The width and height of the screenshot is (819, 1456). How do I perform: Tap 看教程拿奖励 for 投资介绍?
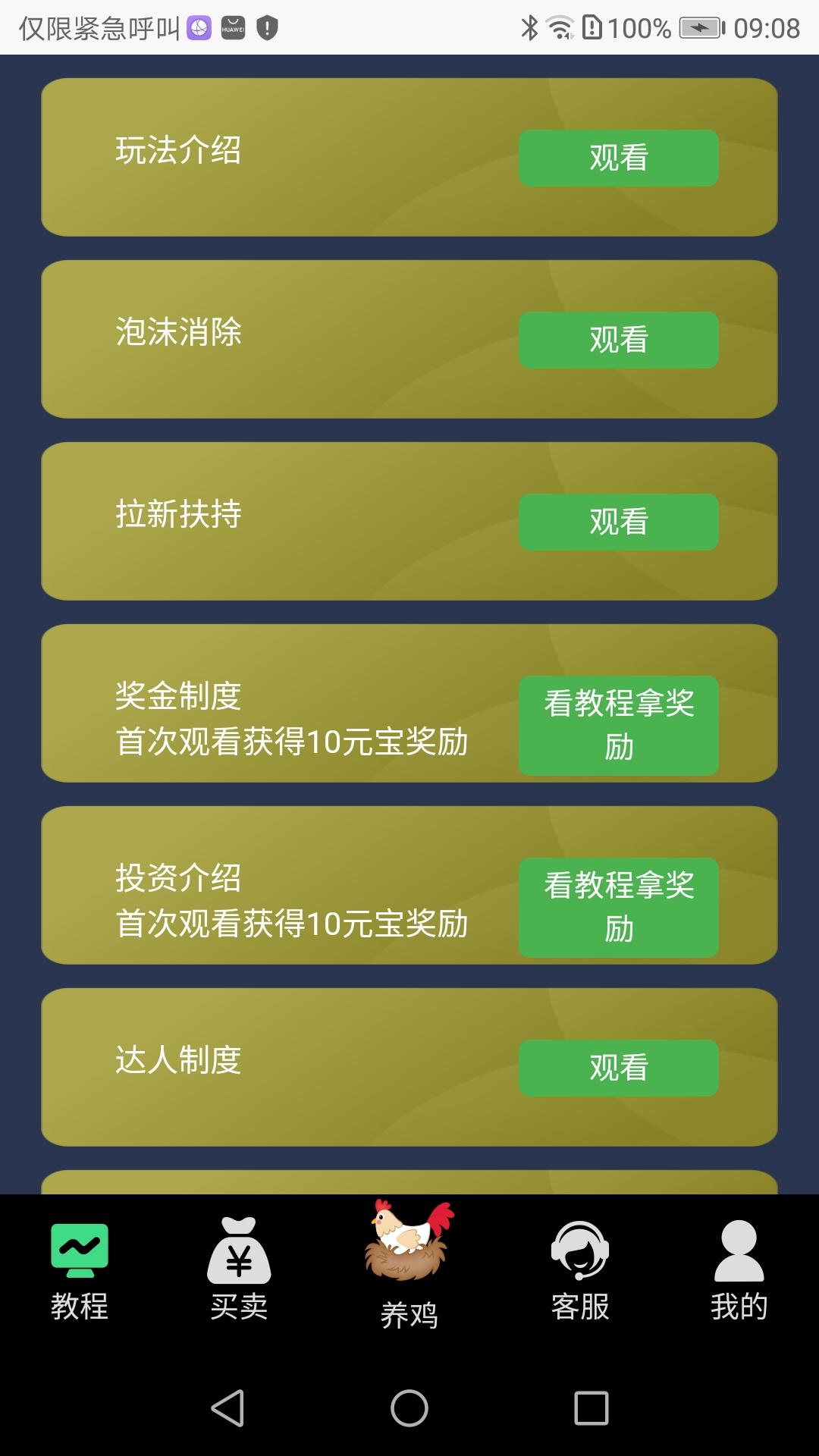click(x=618, y=907)
